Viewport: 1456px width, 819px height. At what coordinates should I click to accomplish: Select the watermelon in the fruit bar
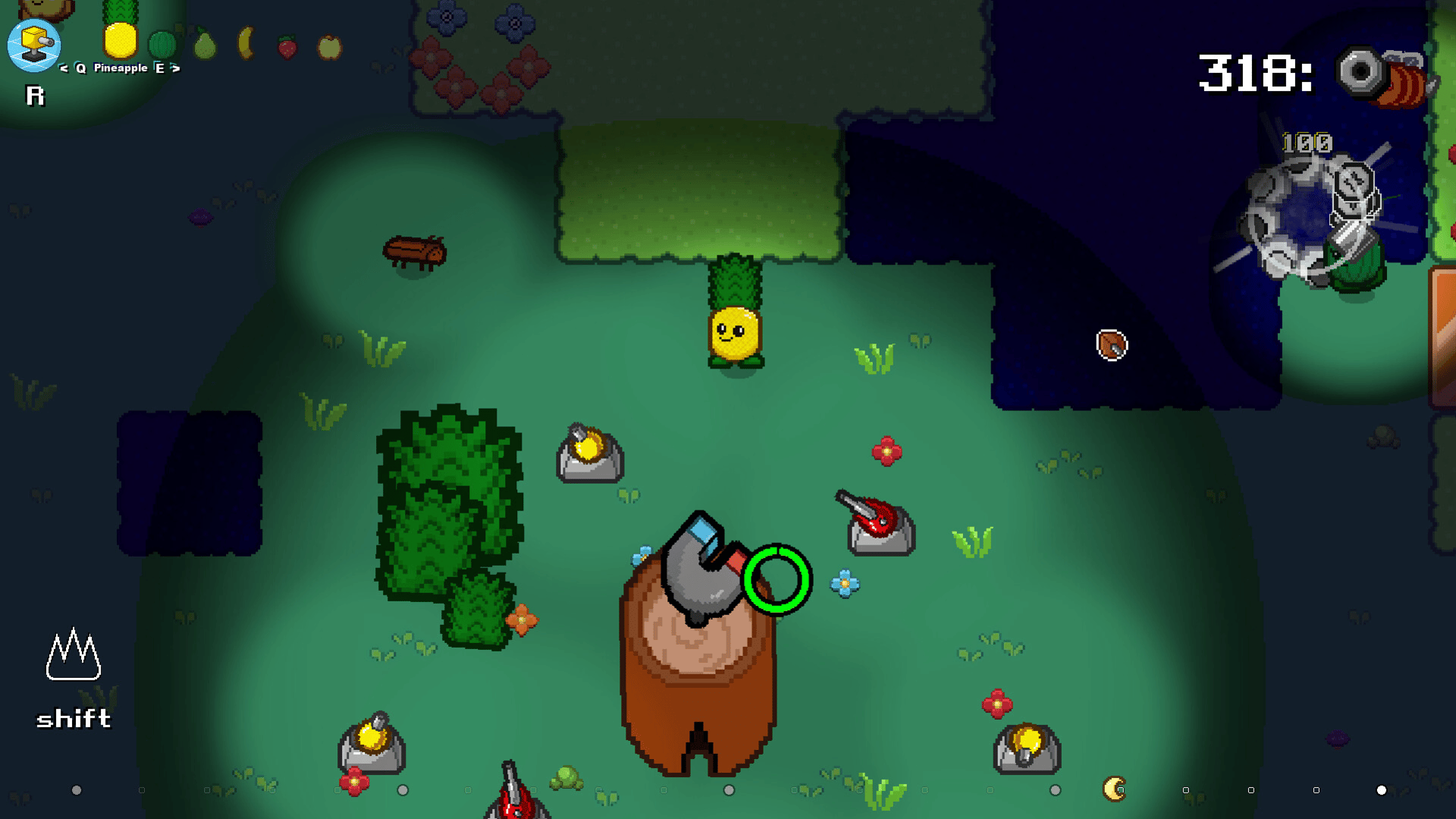point(162,45)
